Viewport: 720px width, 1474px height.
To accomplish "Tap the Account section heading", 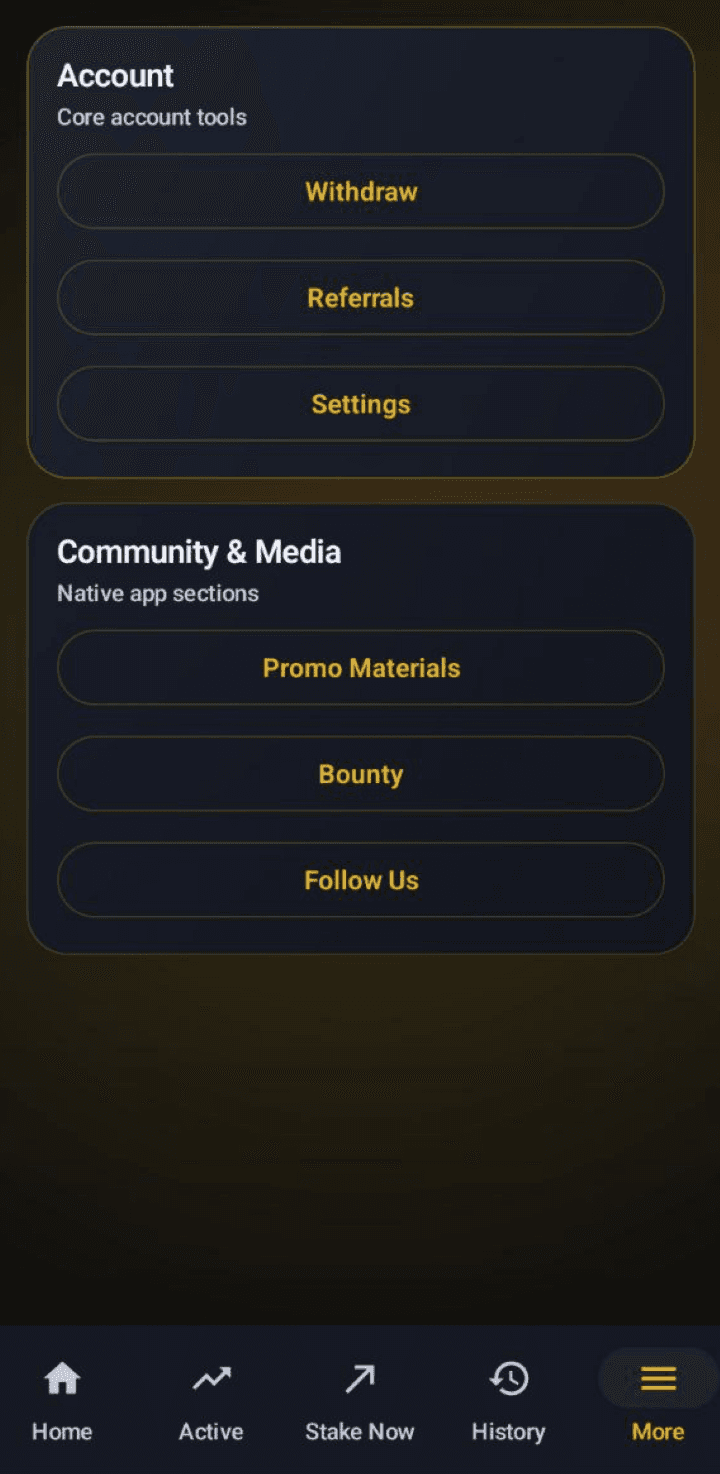I will click(116, 75).
